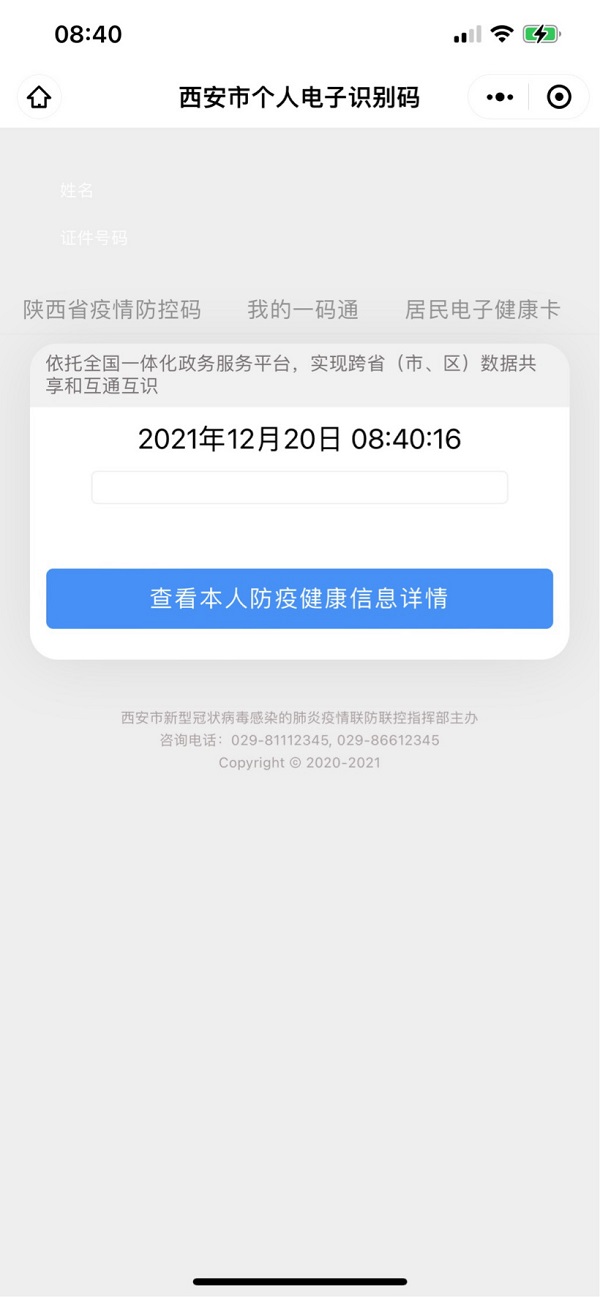Go to the mini program home
Viewport: 600px width, 1297px height.
click(39, 97)
